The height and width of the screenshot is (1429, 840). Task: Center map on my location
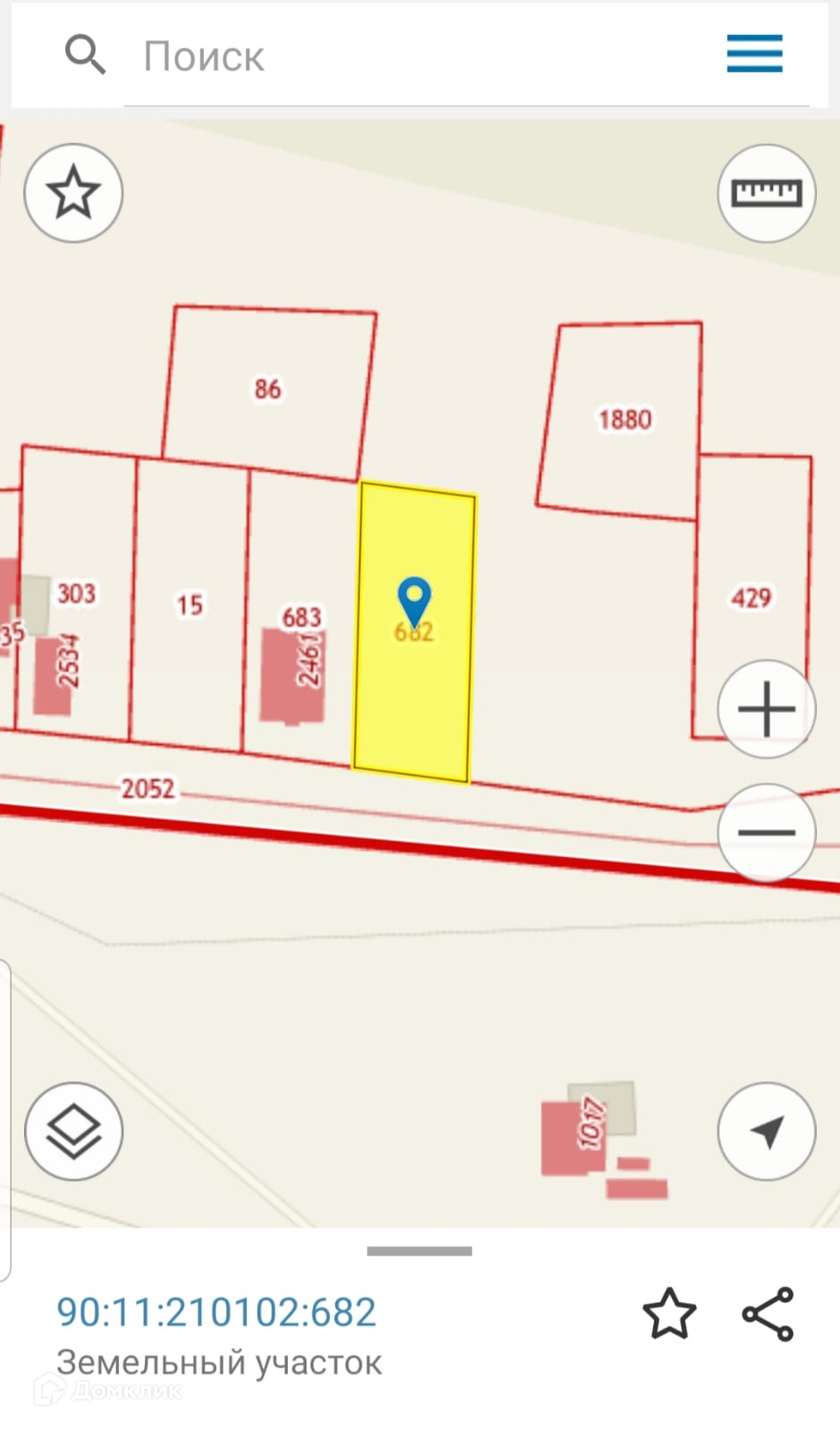click(767, 1131)
